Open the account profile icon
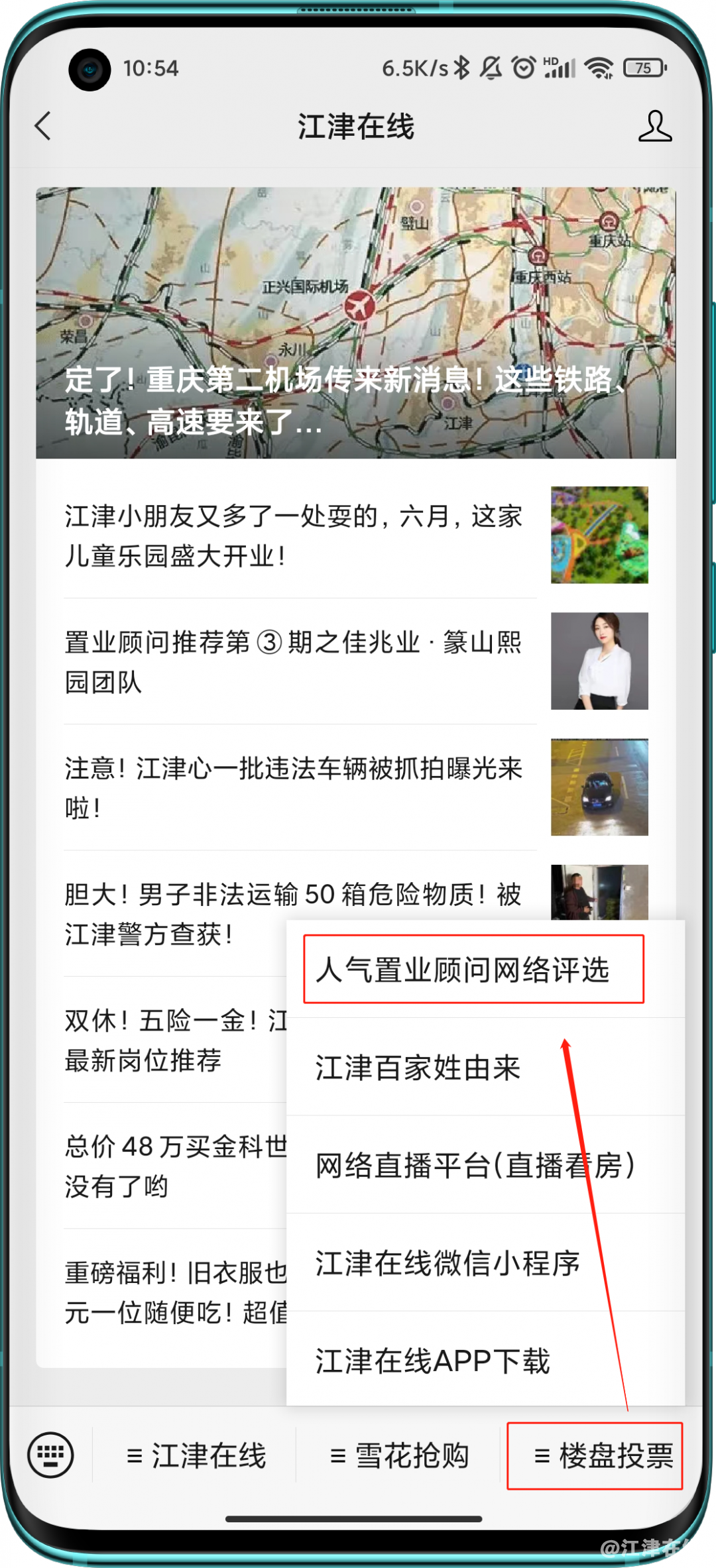The image size is (716, 1568). (x=654, y=126)
